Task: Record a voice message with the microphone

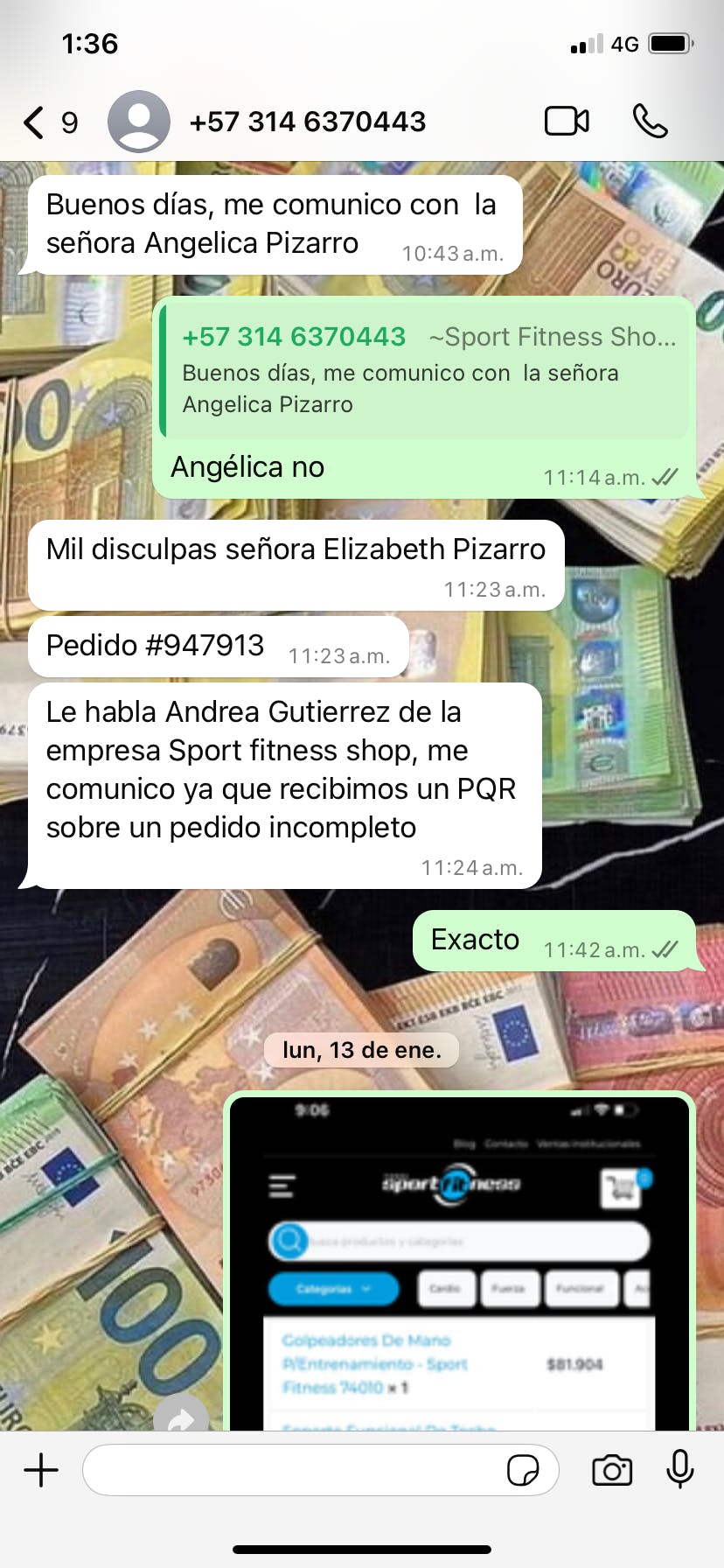Action: pyautogui.click(x=679, y=1469)
